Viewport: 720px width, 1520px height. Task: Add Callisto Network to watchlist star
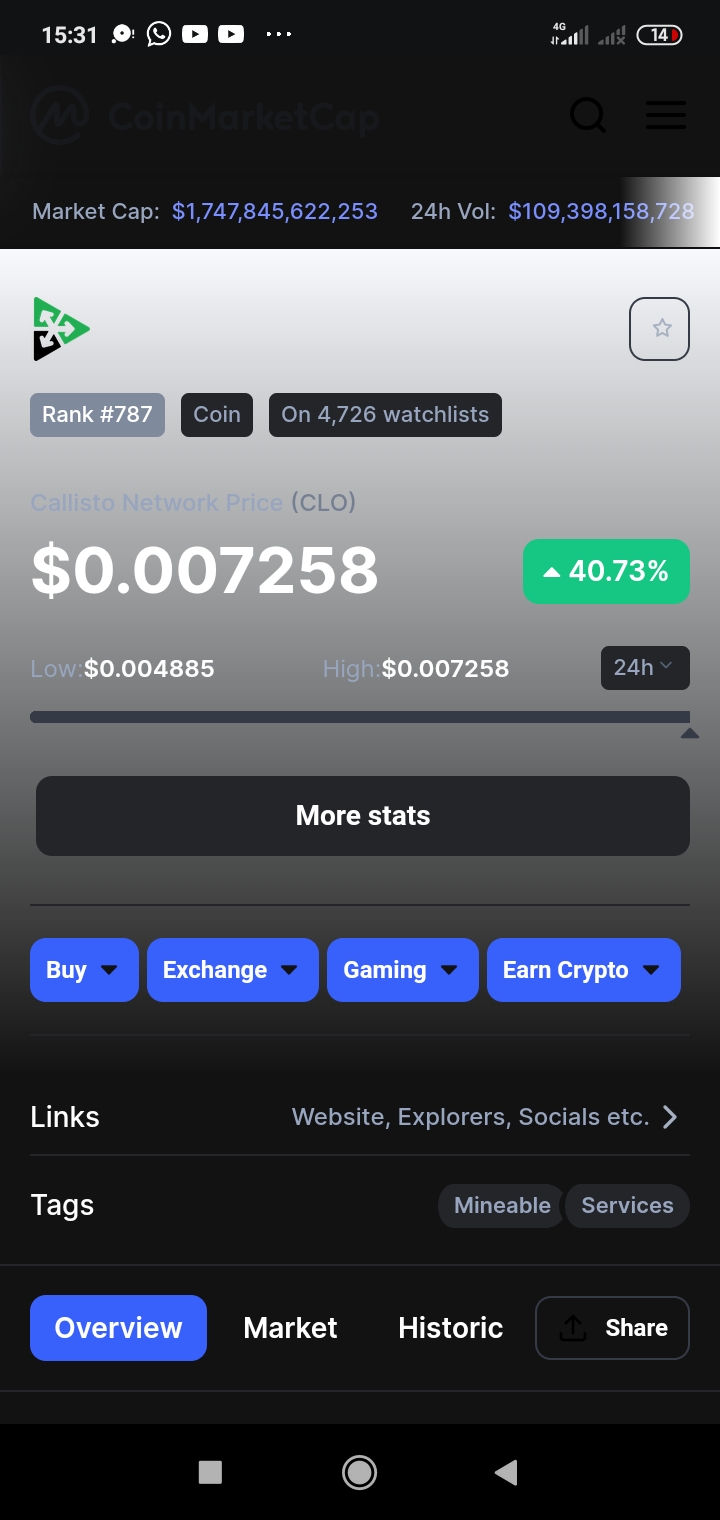659,328
